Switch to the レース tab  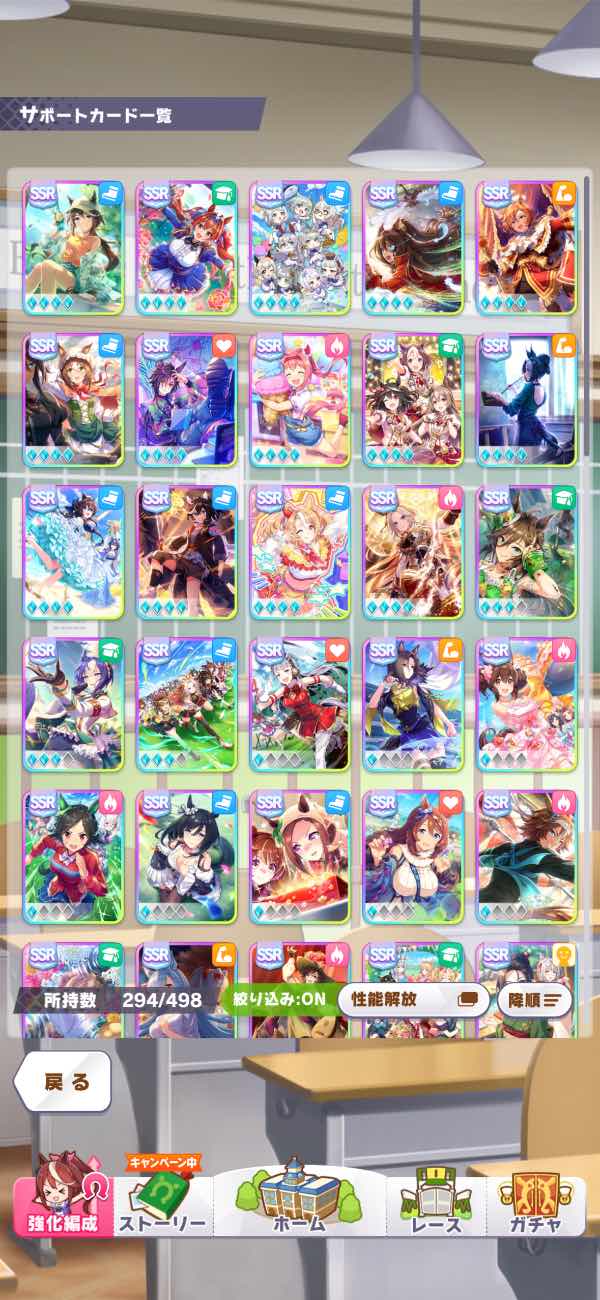(436, 1208)
